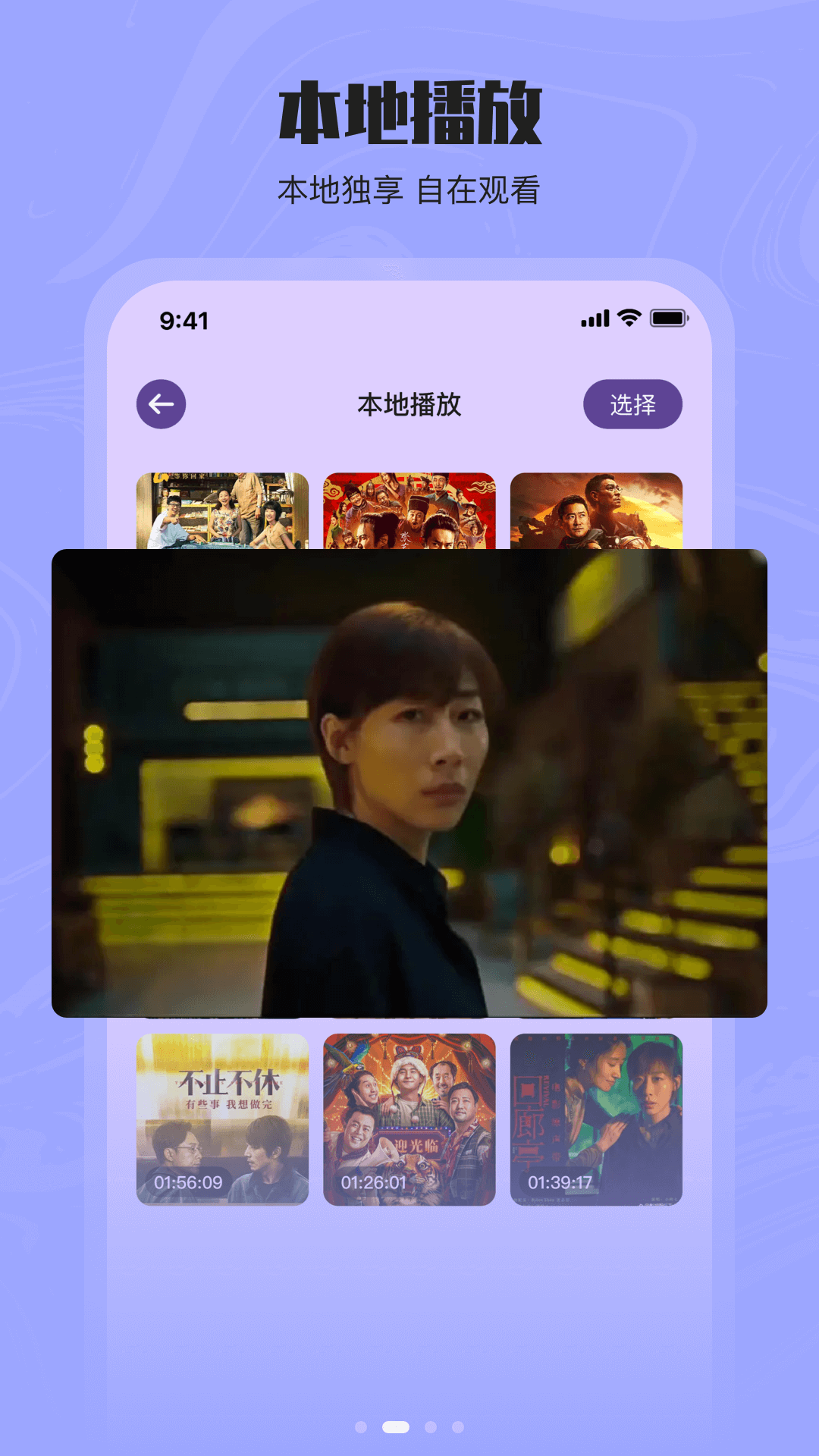Image resolution: width=819 pixels, height=1456 pixels.
Task: Select the first page indicator dot
Action: (x=360, y=1427)
